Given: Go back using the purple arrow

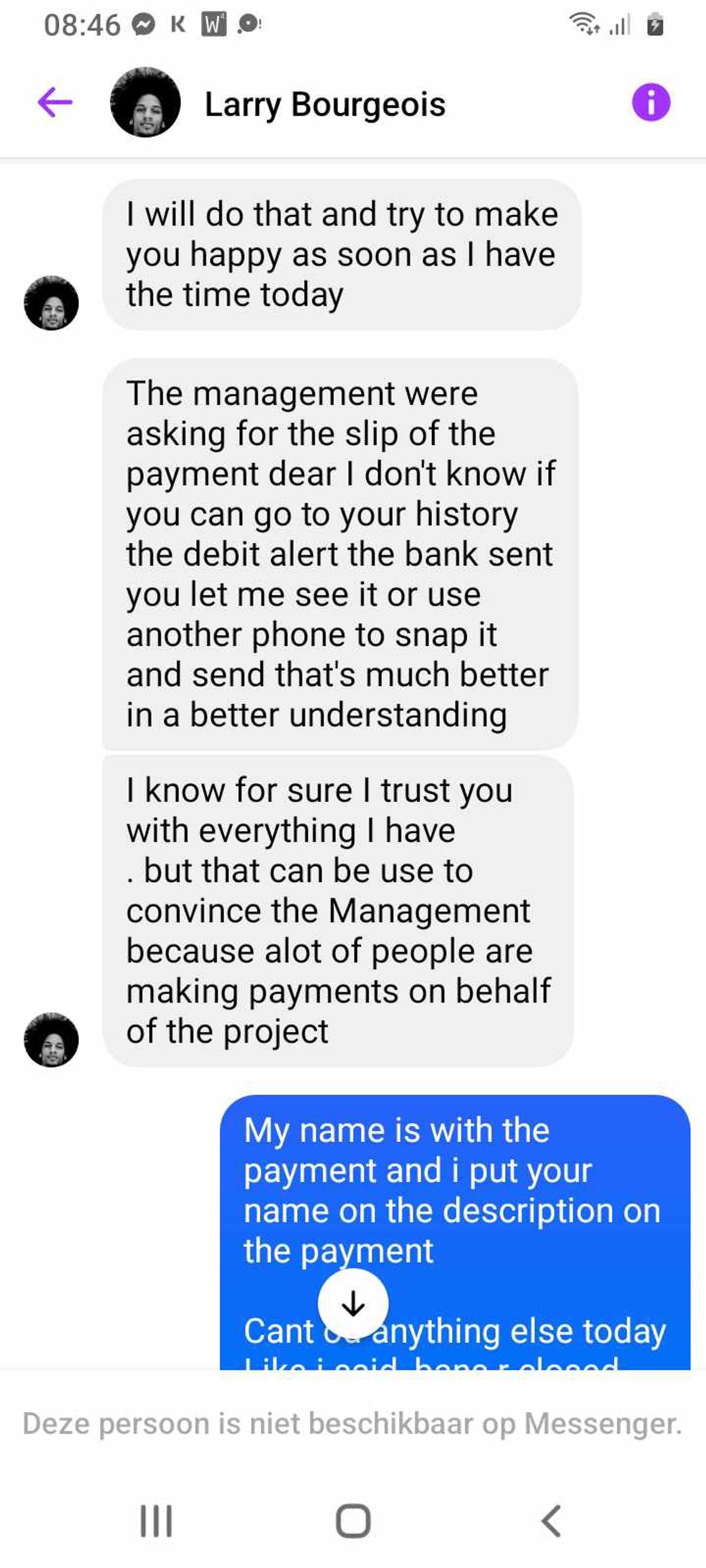Looking at the screenshot, I should tap(55, 102).
